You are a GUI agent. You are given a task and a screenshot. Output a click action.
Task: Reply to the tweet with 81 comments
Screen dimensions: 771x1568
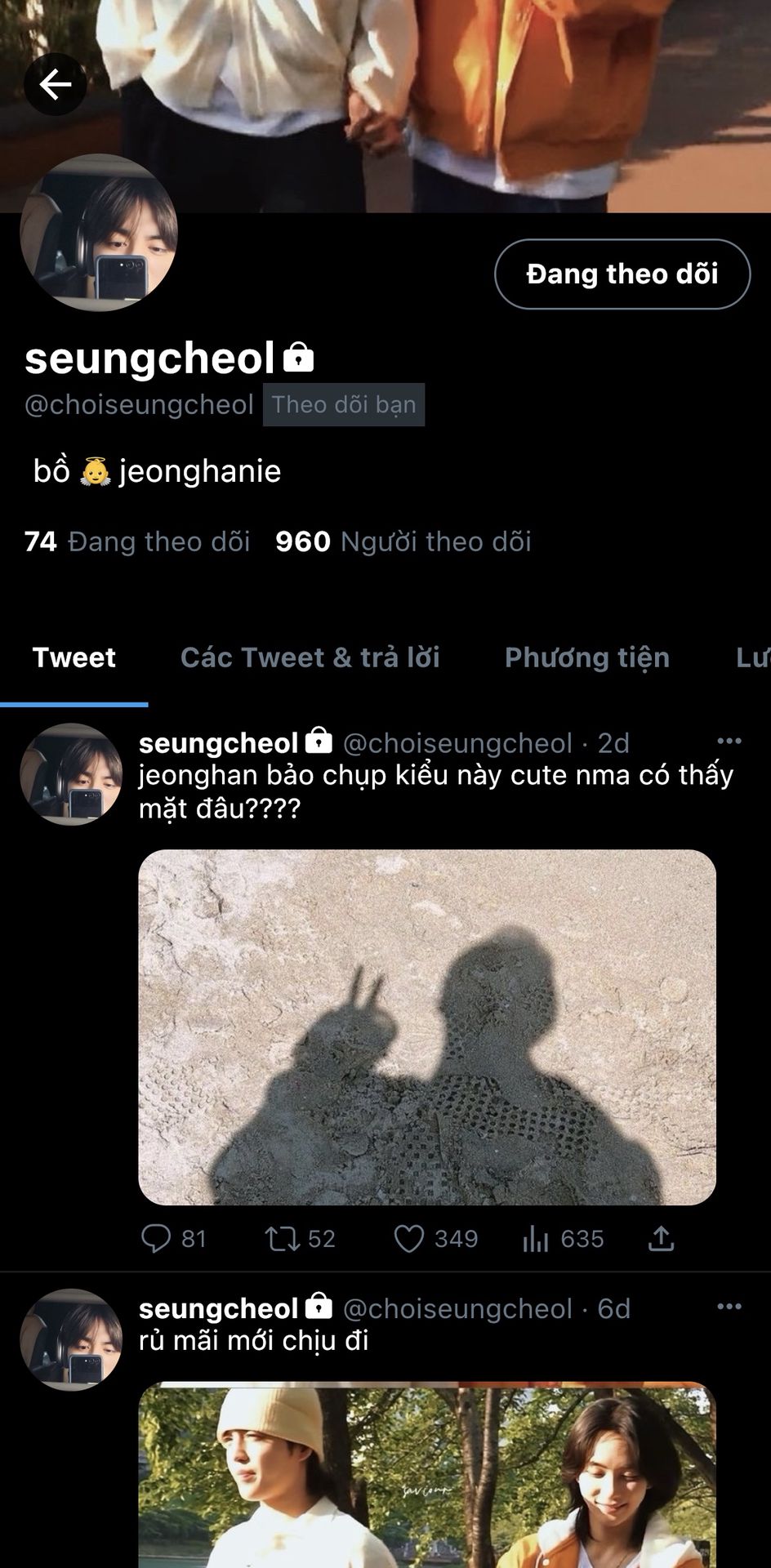click(174, 1239)
